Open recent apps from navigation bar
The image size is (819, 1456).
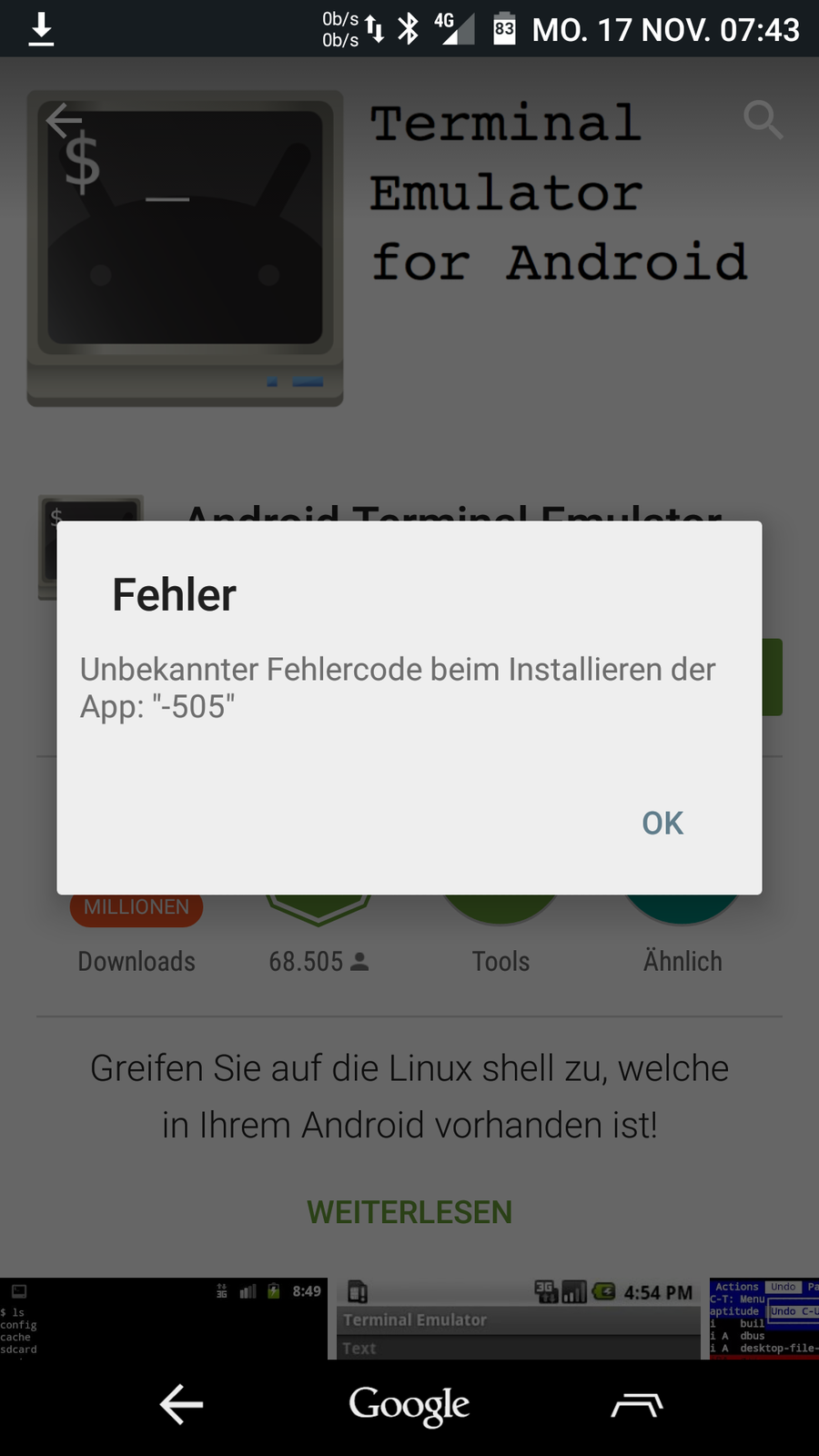click(637, 1405)
